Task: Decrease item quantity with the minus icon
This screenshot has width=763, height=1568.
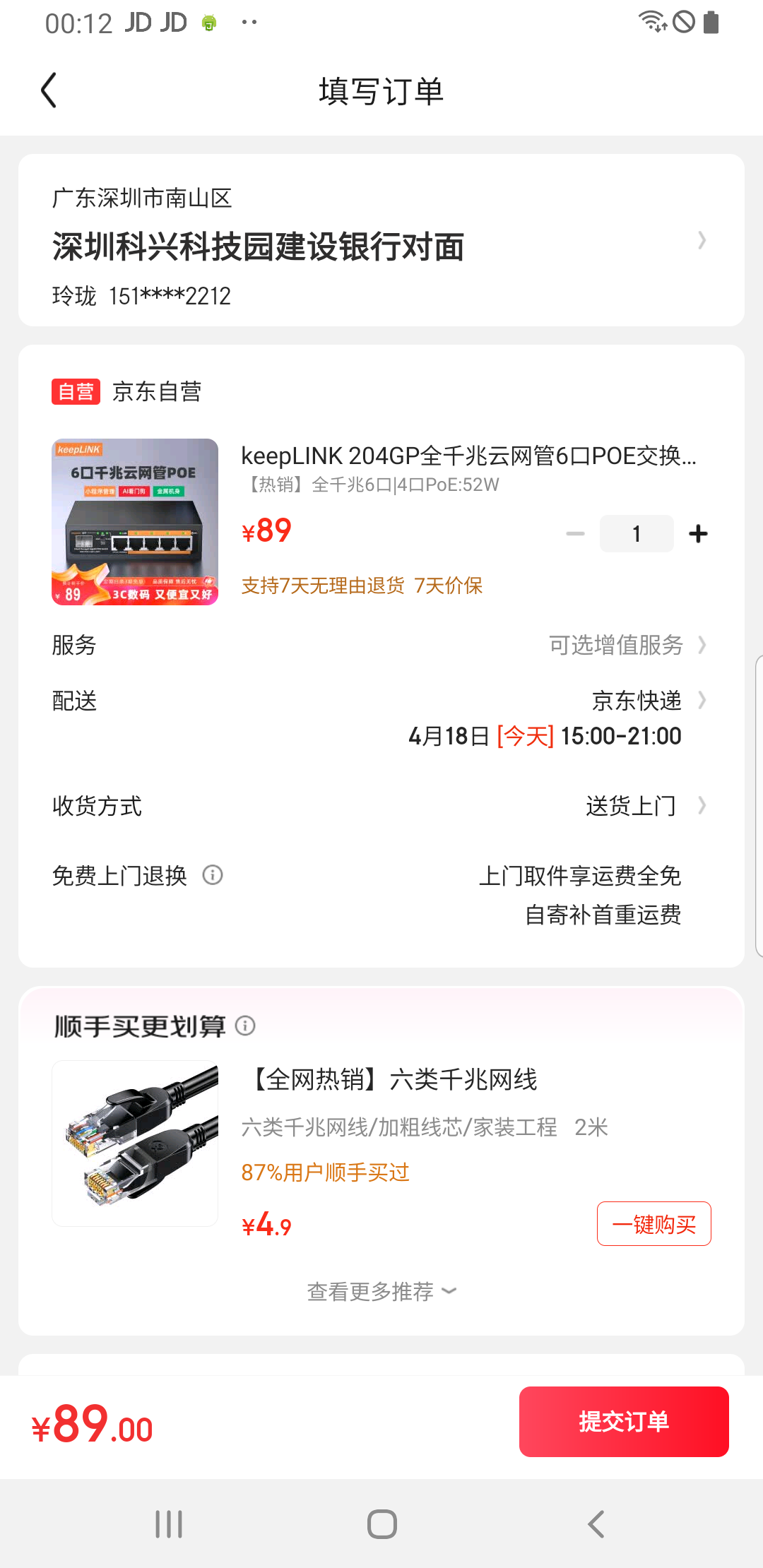Action: (574, 533)
